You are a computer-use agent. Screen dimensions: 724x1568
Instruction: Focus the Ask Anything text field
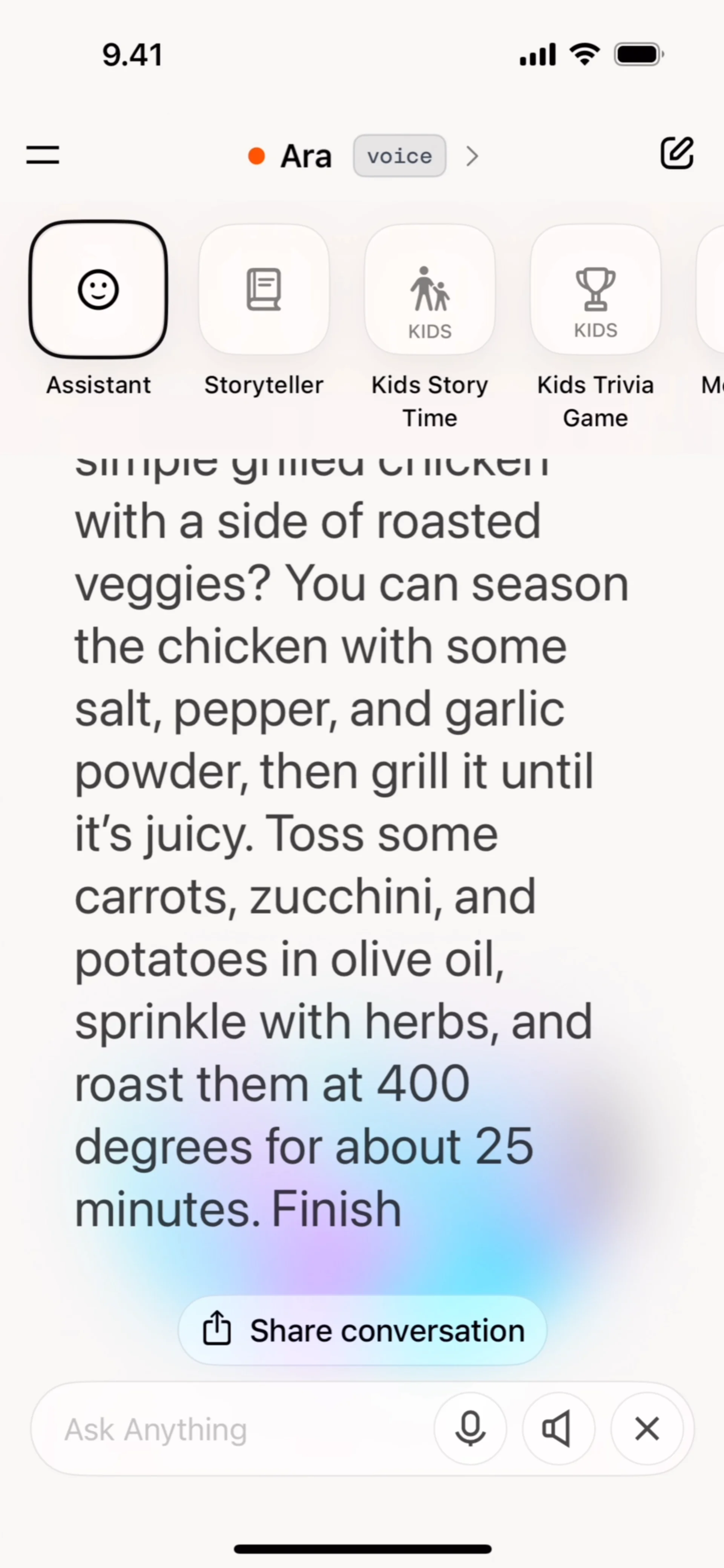coord(232,1429)
